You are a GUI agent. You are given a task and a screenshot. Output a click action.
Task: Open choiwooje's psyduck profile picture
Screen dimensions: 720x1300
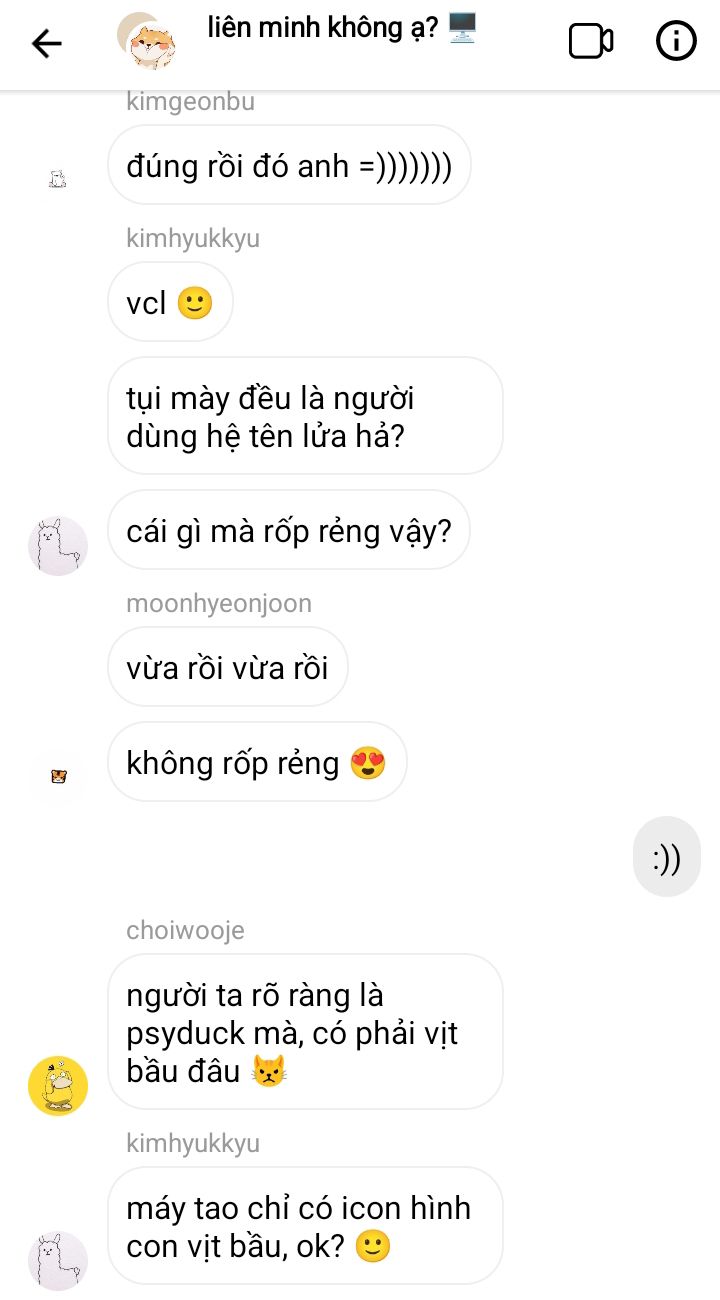pyautogui.click(x=58, y=1085)
